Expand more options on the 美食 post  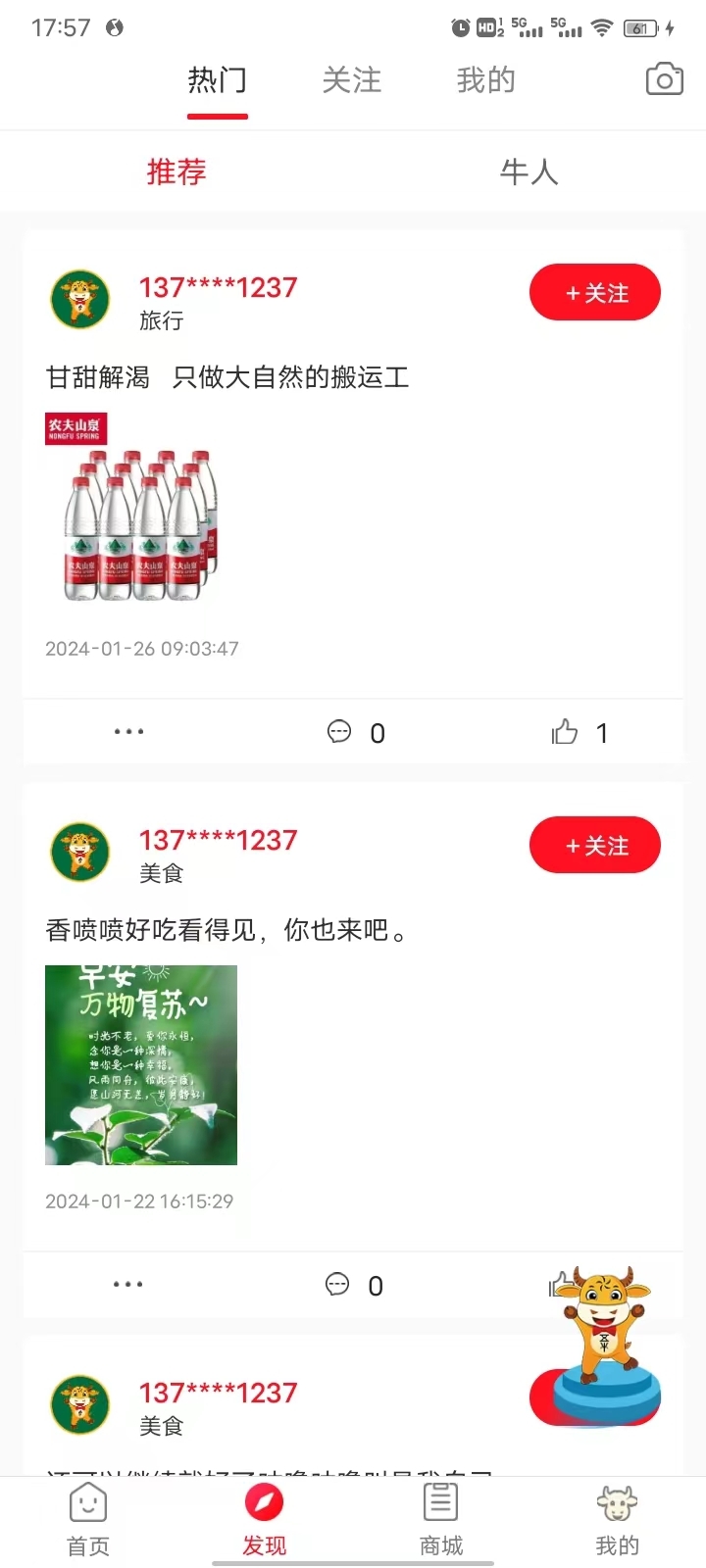pos(127,1285)
